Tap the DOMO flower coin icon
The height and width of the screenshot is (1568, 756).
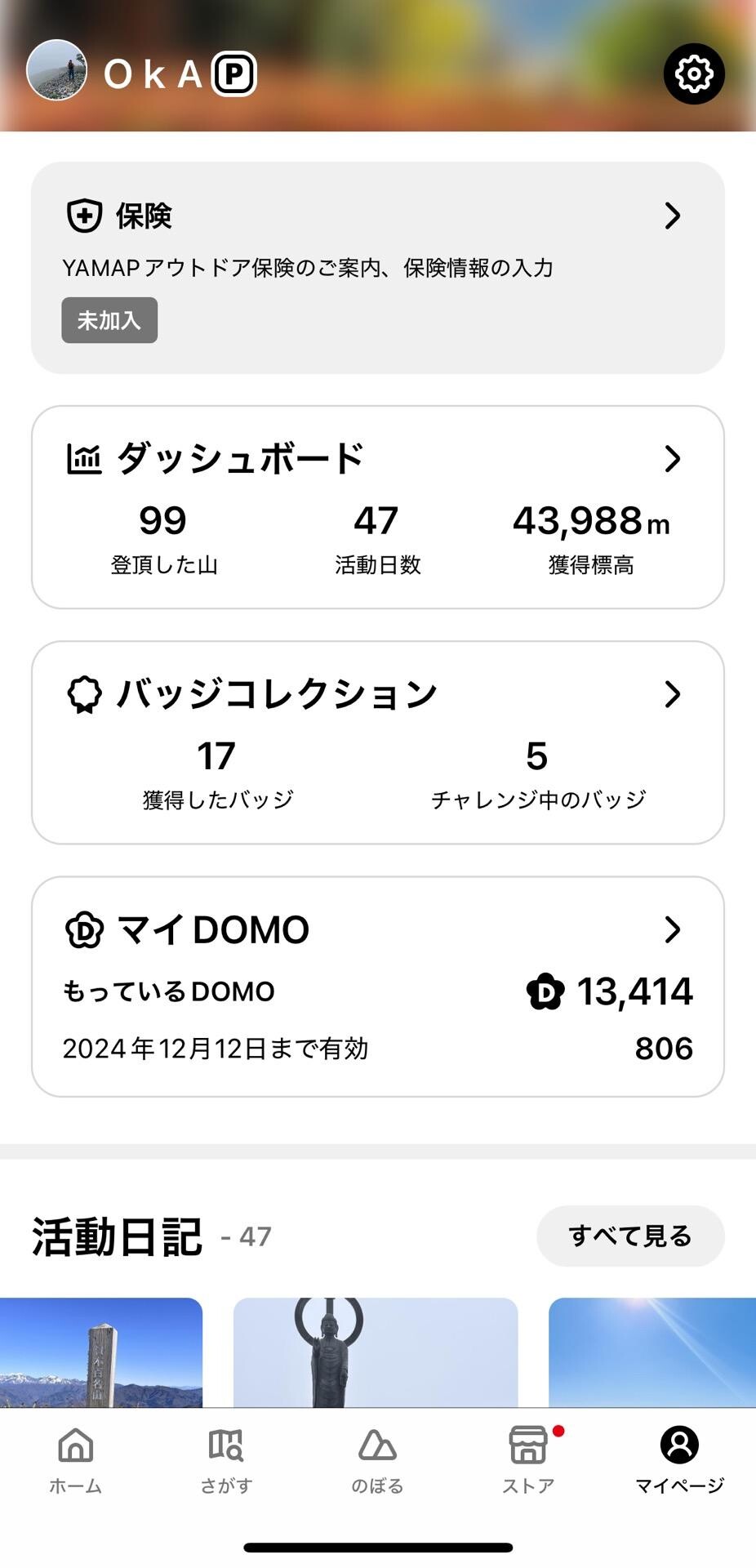coord(547,991)
